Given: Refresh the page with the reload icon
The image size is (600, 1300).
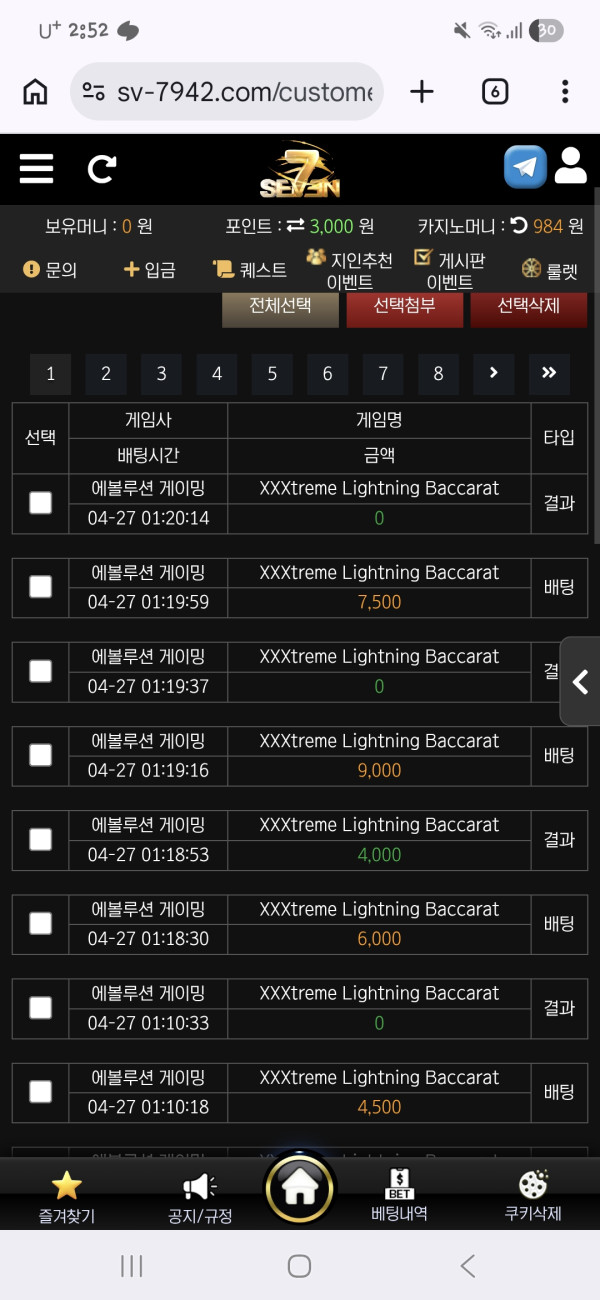Looking at the screenshot, I should coord(101,168).
